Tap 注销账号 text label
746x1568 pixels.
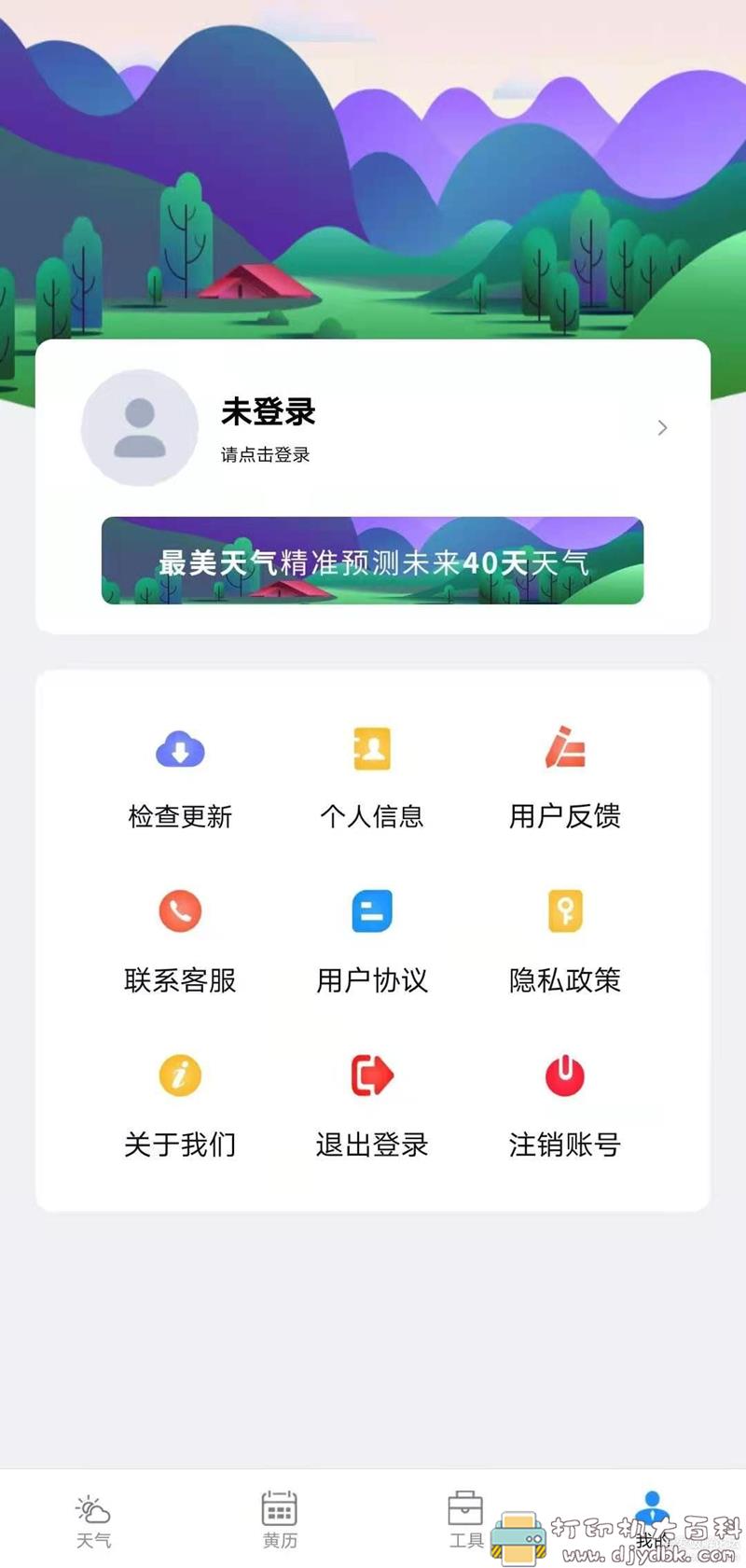click(563, 1145)
